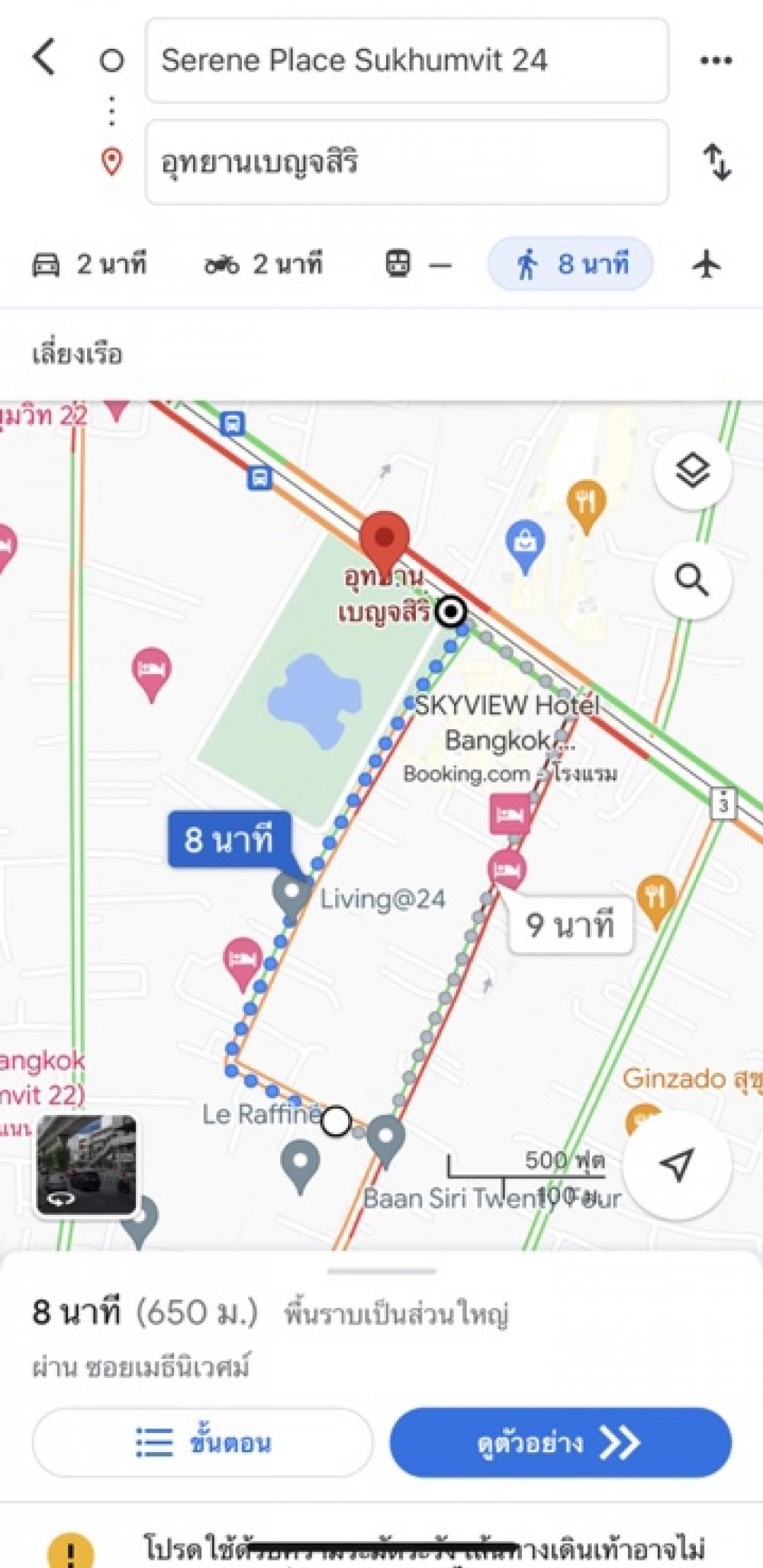
Task: Go back using the top-left arrow
Action: point(44,58)
